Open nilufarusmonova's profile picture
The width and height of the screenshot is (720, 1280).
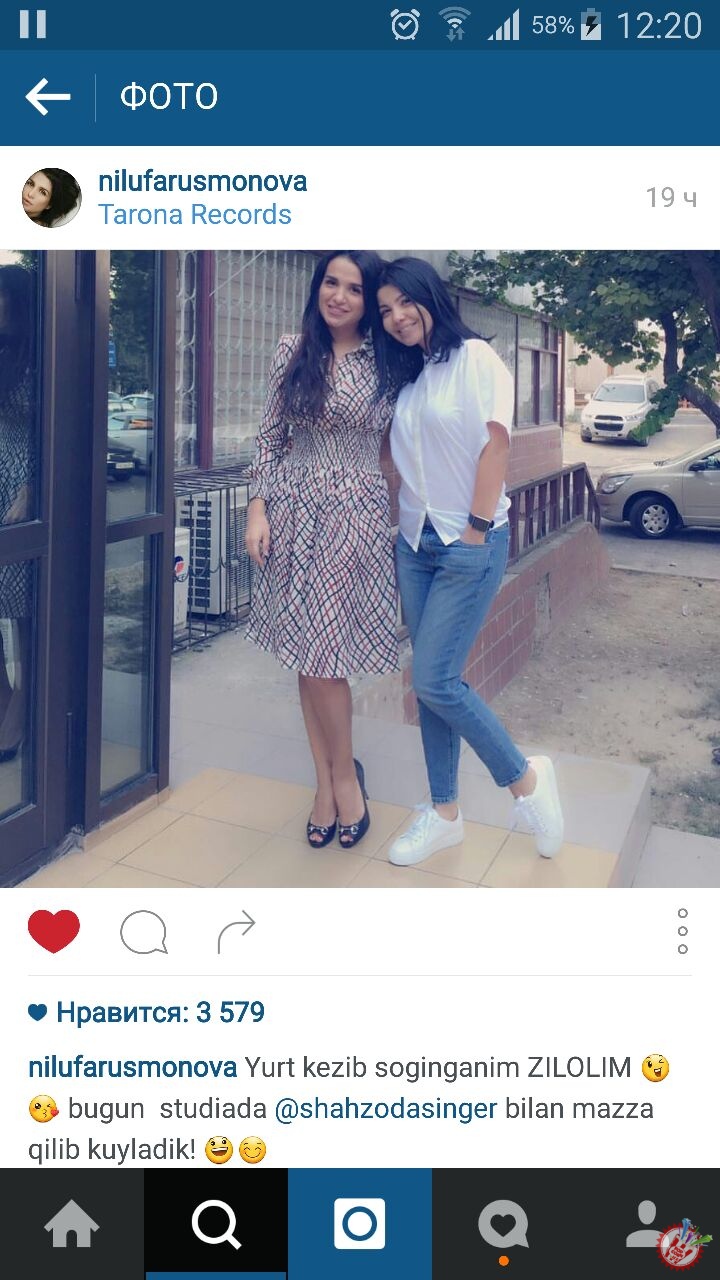(52, 198)
